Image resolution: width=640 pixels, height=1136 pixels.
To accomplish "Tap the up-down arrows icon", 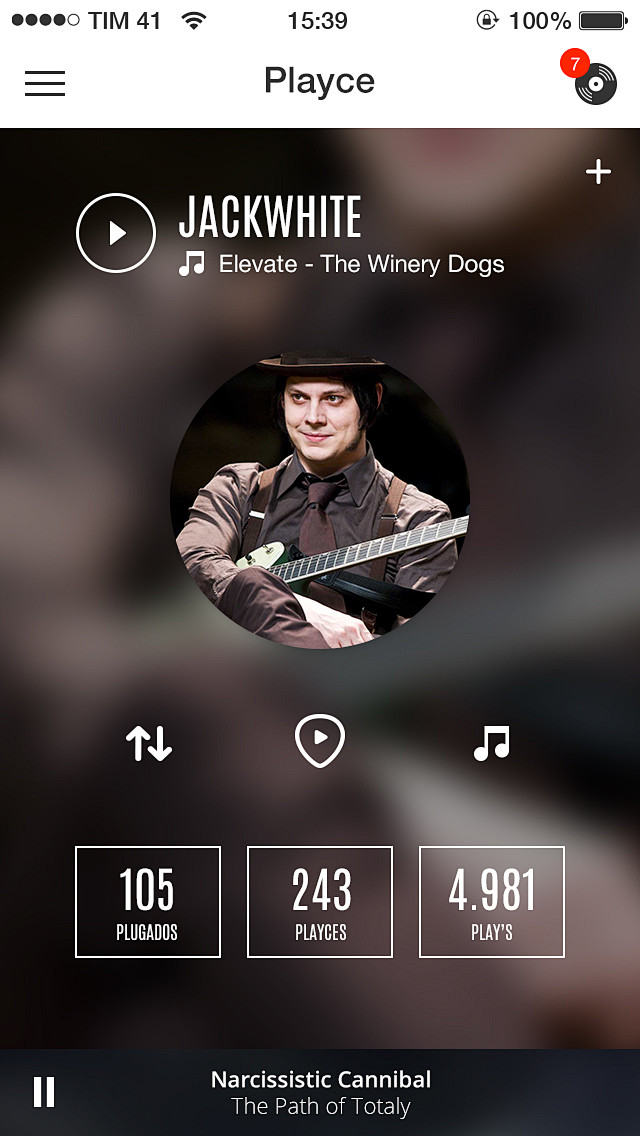I will click(x=149, y=743).
